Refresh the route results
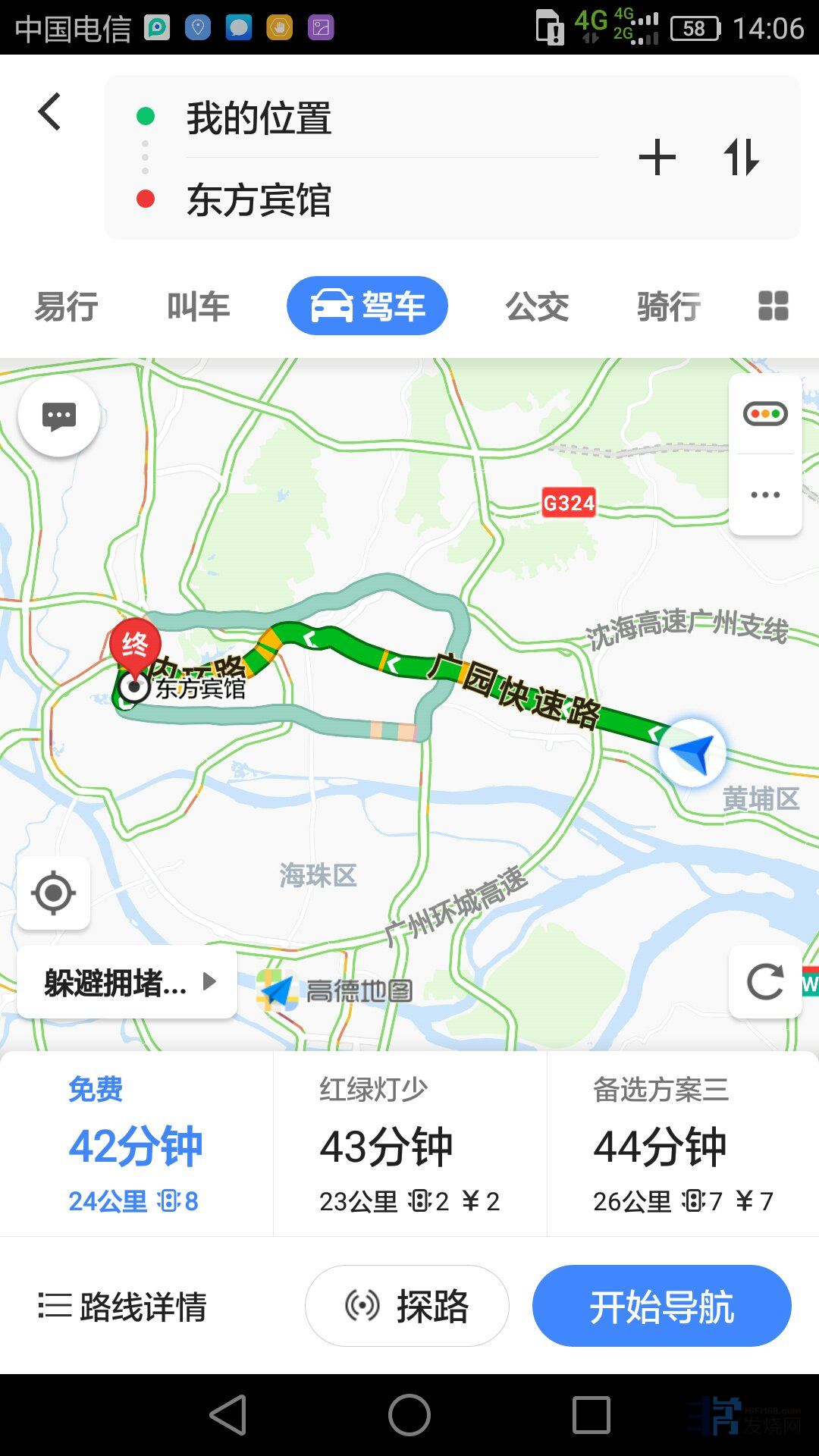819x1456 pixels. click(x=765, y=982)
